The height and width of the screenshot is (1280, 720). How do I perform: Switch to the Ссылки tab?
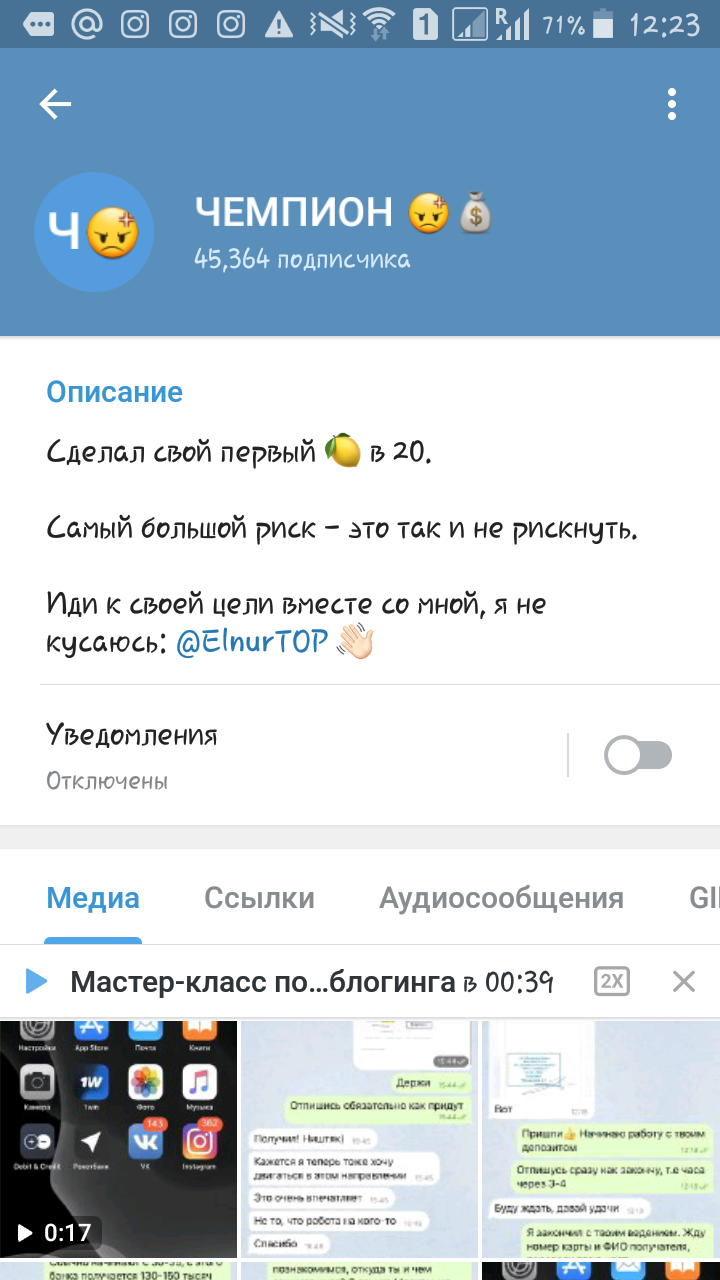[259, 898]
